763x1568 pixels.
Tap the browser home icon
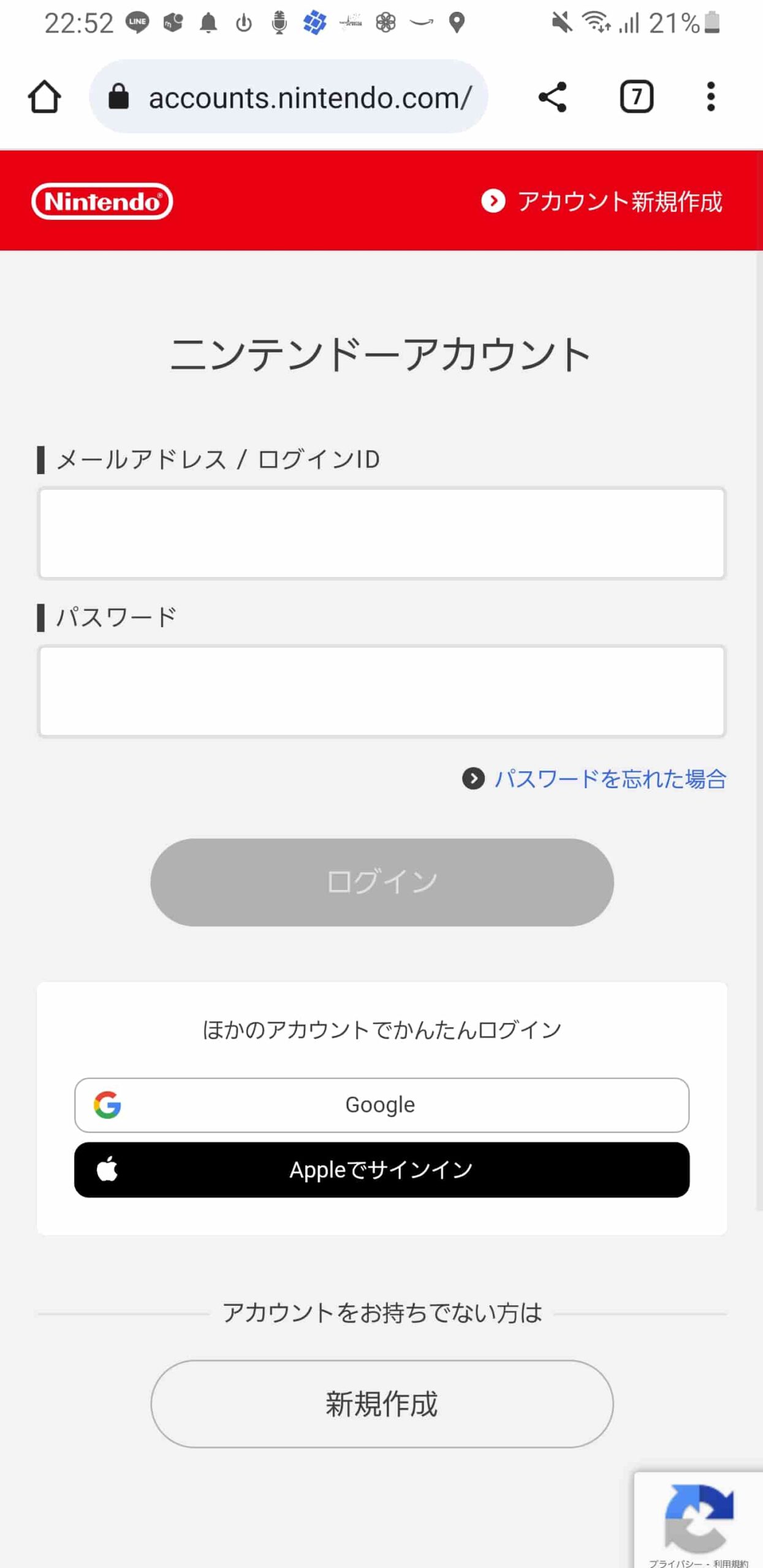44,97
